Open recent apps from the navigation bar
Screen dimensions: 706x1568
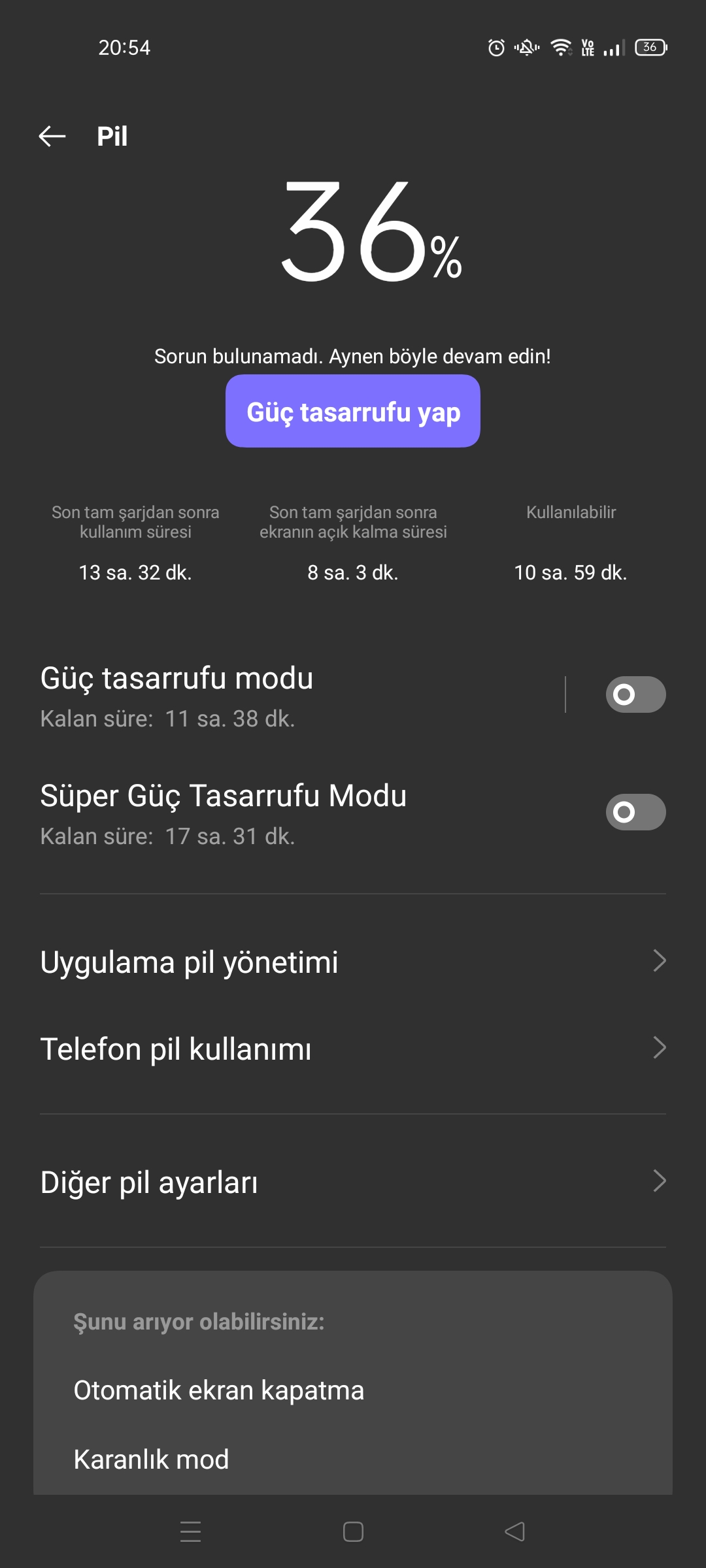point(190,1531)
